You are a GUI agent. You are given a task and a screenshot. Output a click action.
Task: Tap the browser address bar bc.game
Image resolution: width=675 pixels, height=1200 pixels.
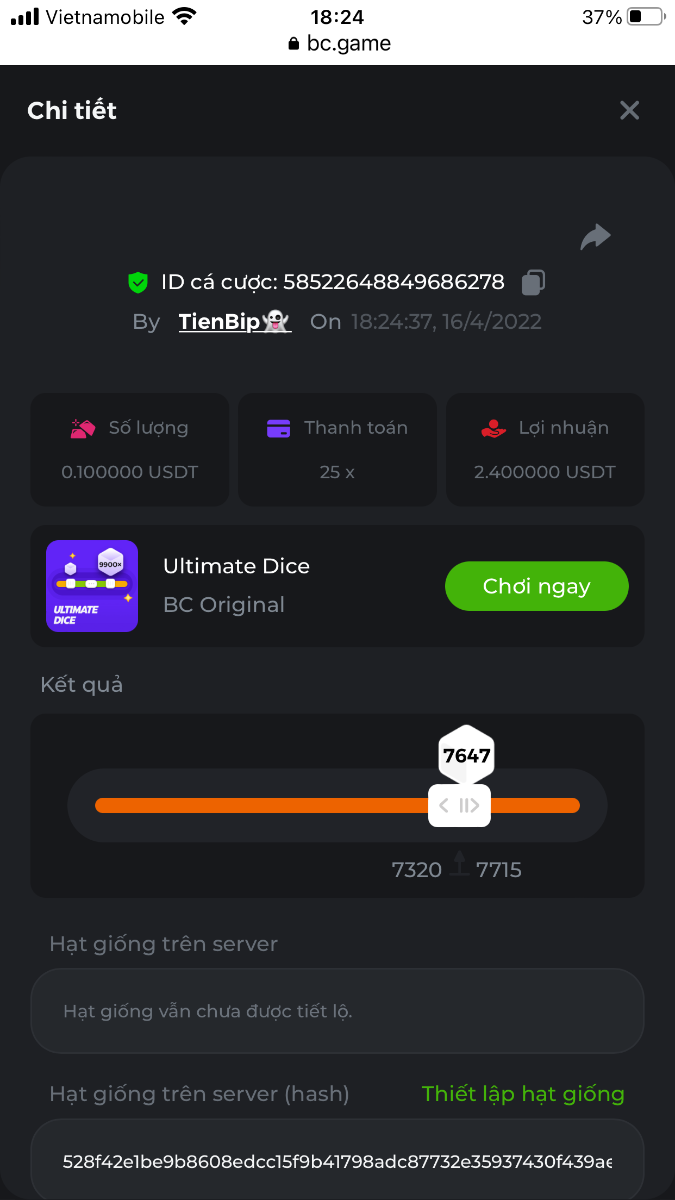(x=338, y=44)
